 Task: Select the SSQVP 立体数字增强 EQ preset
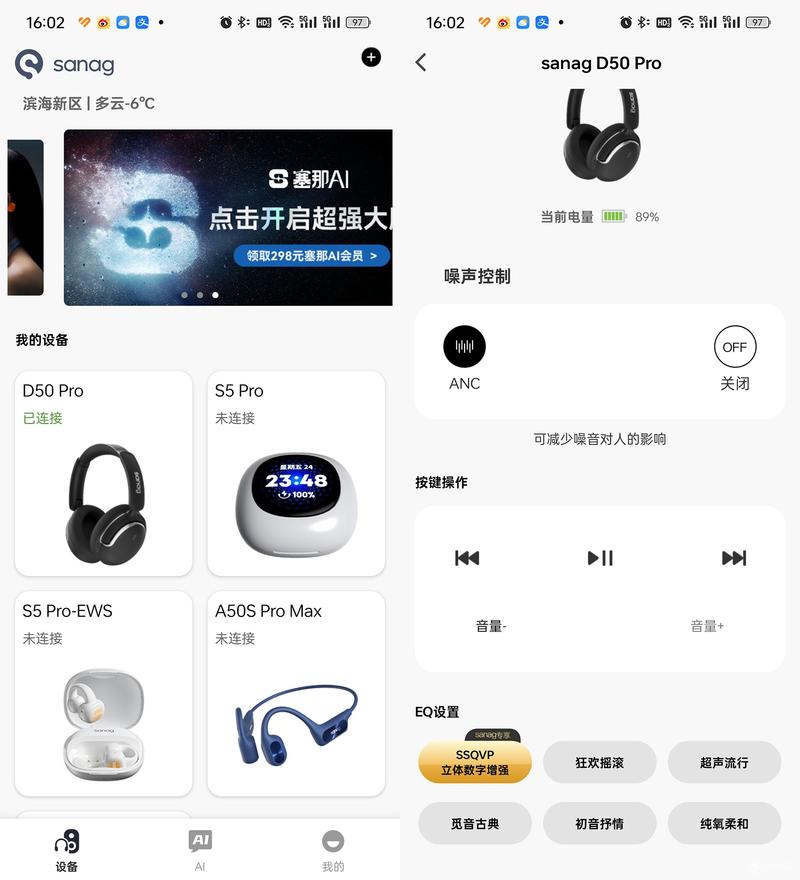pos(475,762)
